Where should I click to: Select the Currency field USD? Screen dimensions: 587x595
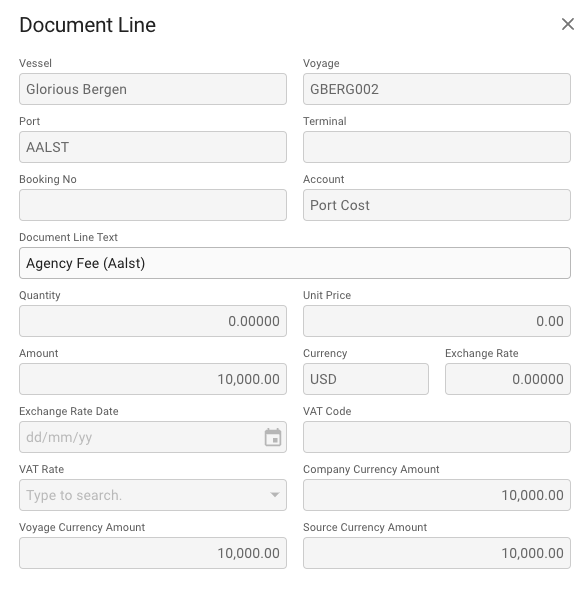[366, 379]
